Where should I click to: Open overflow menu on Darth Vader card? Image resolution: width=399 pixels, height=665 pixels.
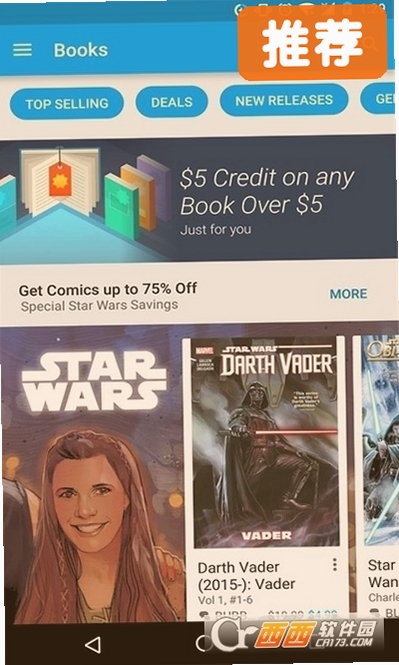tap(335, 564)
